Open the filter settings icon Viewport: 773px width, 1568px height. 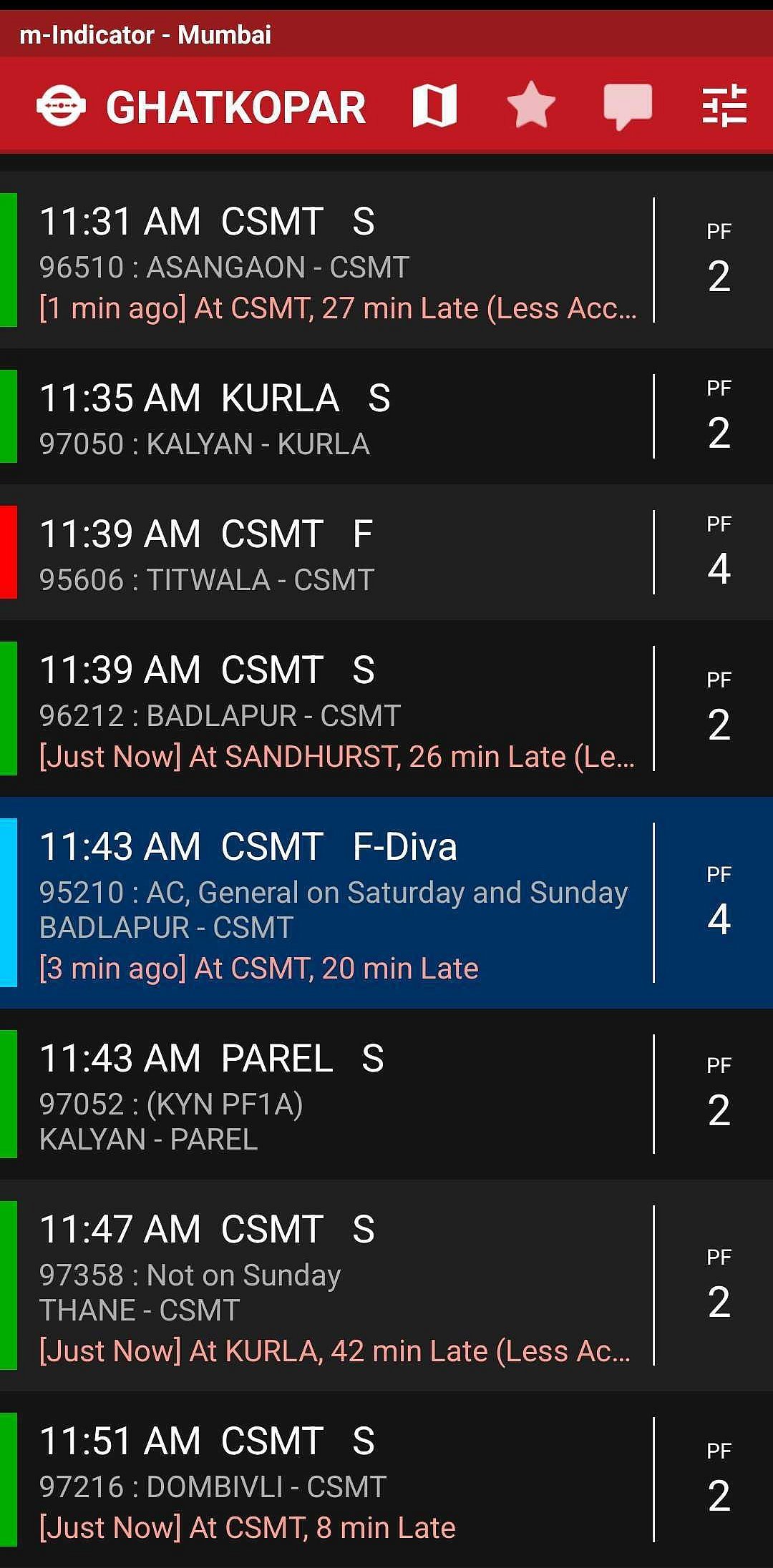point(724,107)
